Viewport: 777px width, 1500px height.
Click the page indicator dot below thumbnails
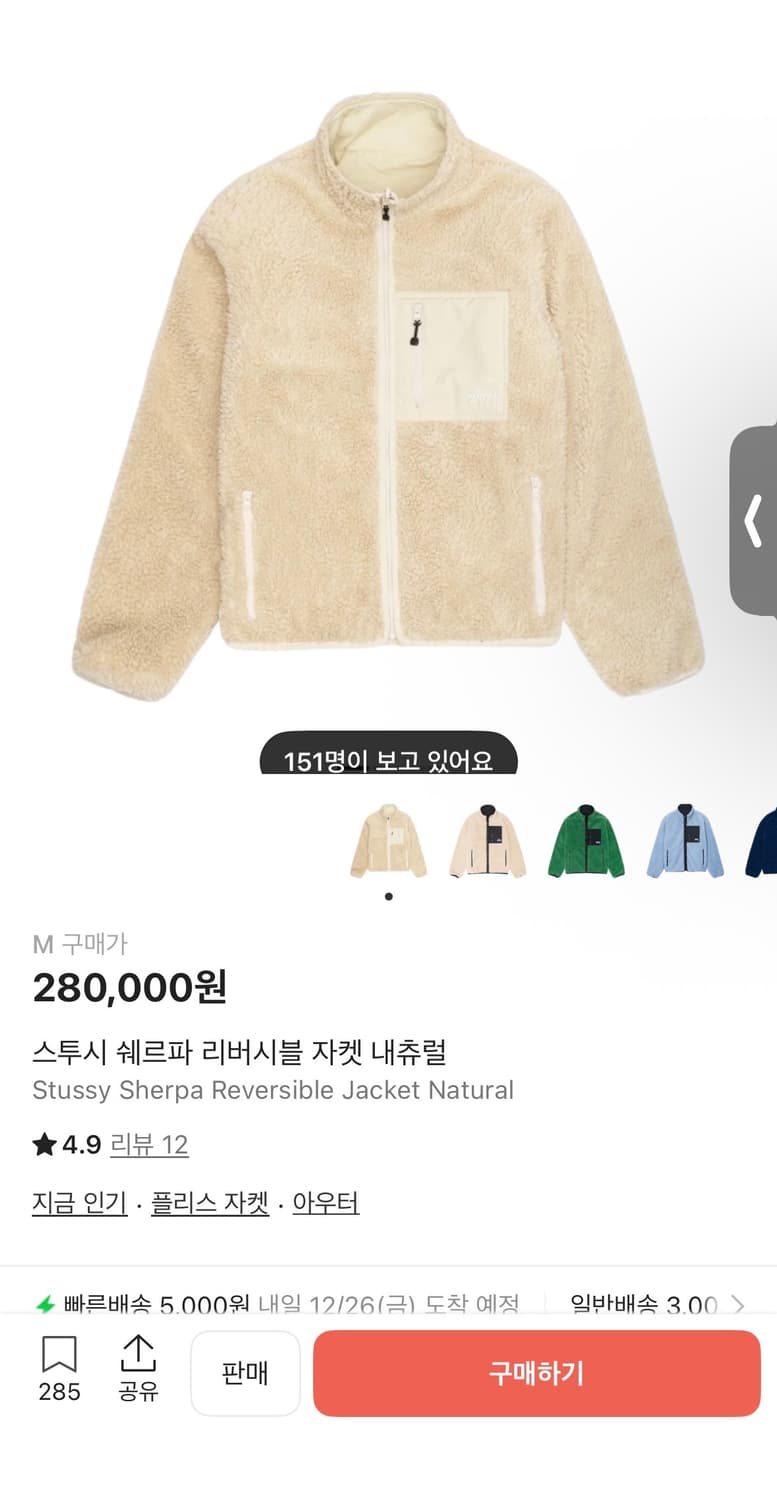point(388,897)
